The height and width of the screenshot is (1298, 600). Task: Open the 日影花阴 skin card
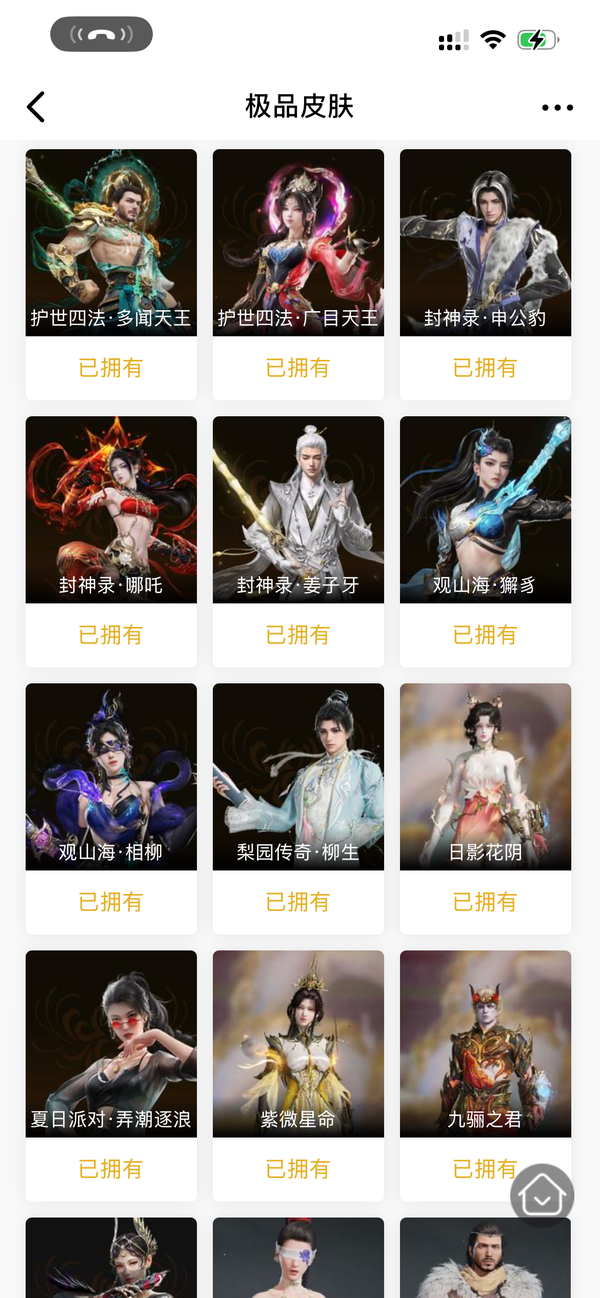click(485, 809)
